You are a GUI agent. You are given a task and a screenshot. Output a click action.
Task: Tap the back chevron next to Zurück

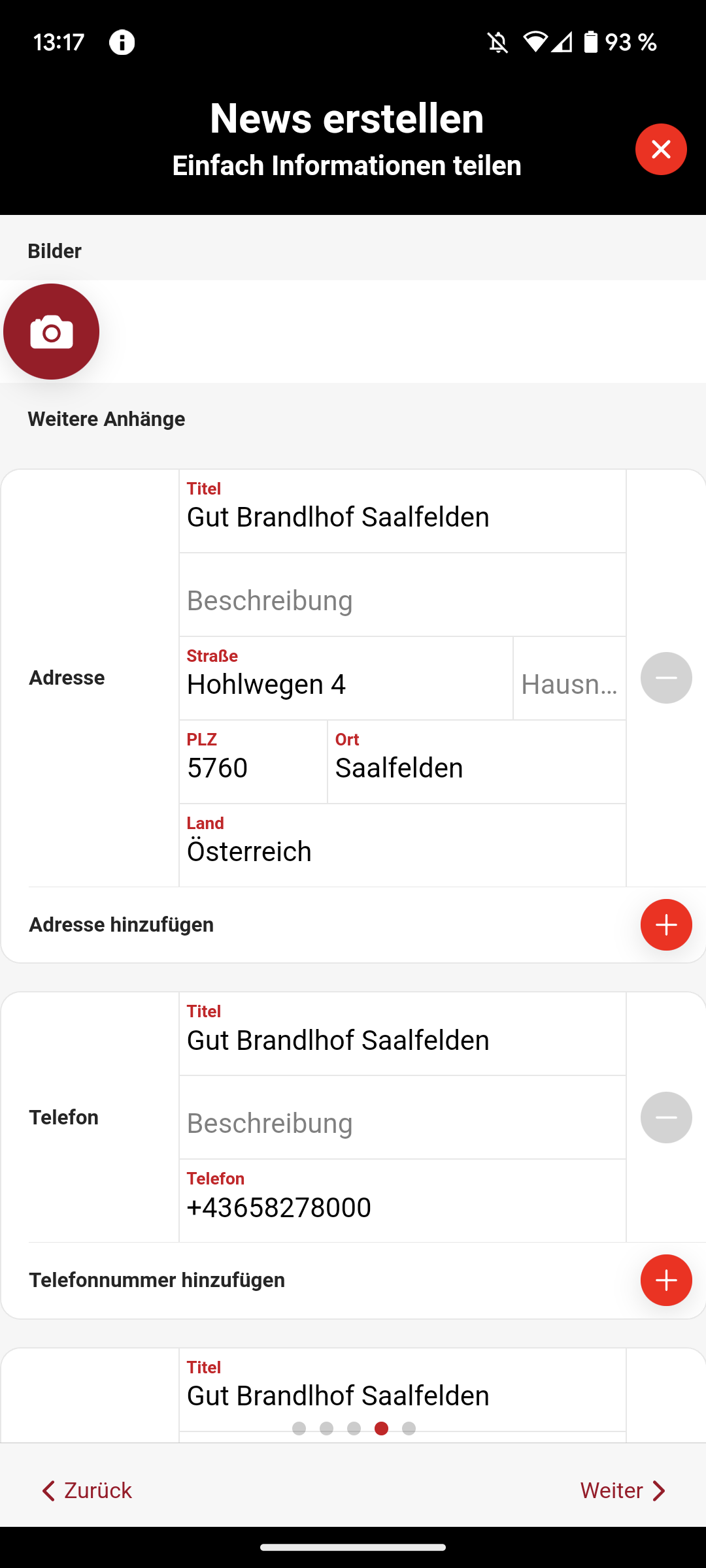click(x=48, y=1490)
